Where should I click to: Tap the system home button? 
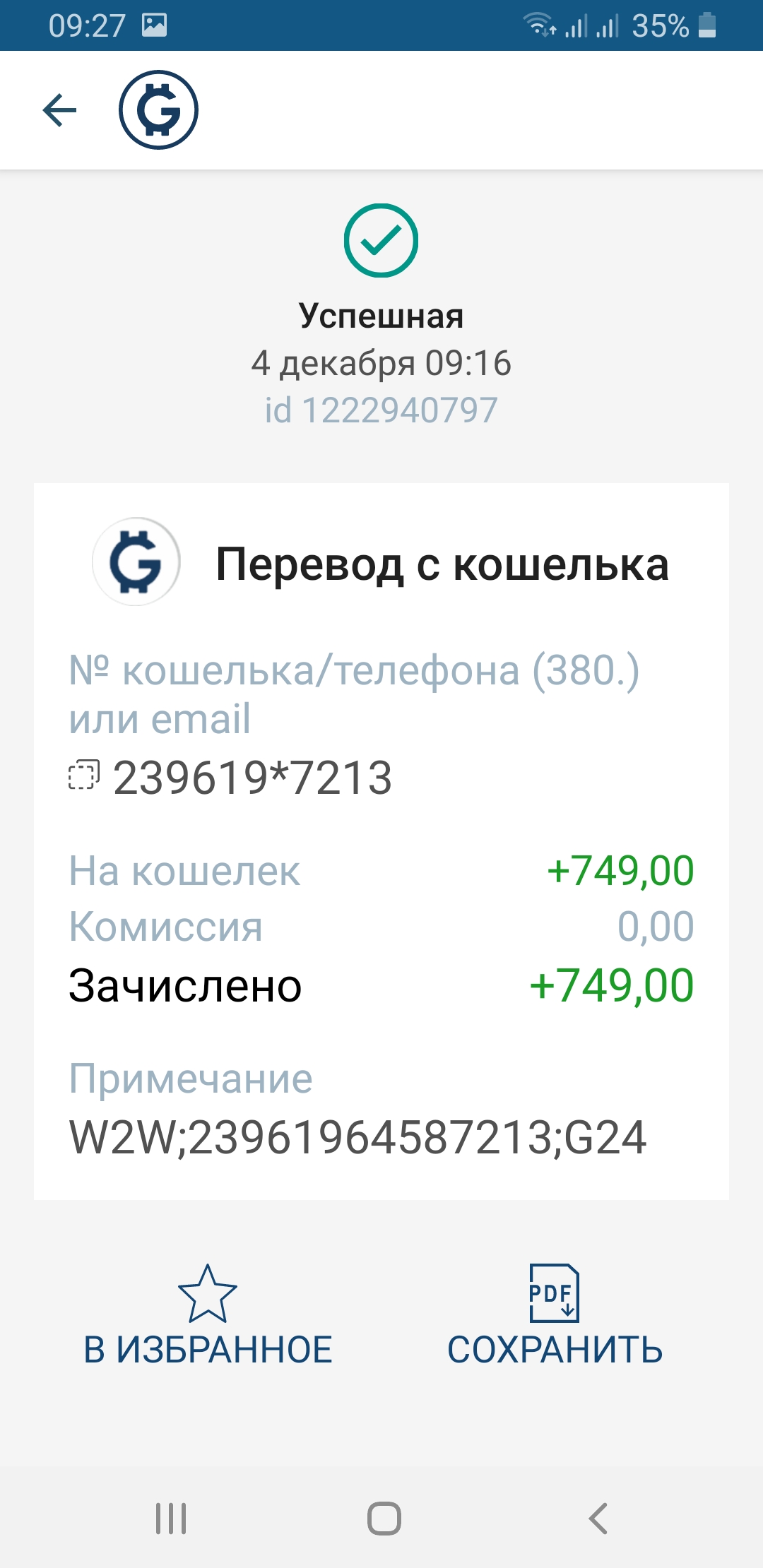click(384, 1519)
